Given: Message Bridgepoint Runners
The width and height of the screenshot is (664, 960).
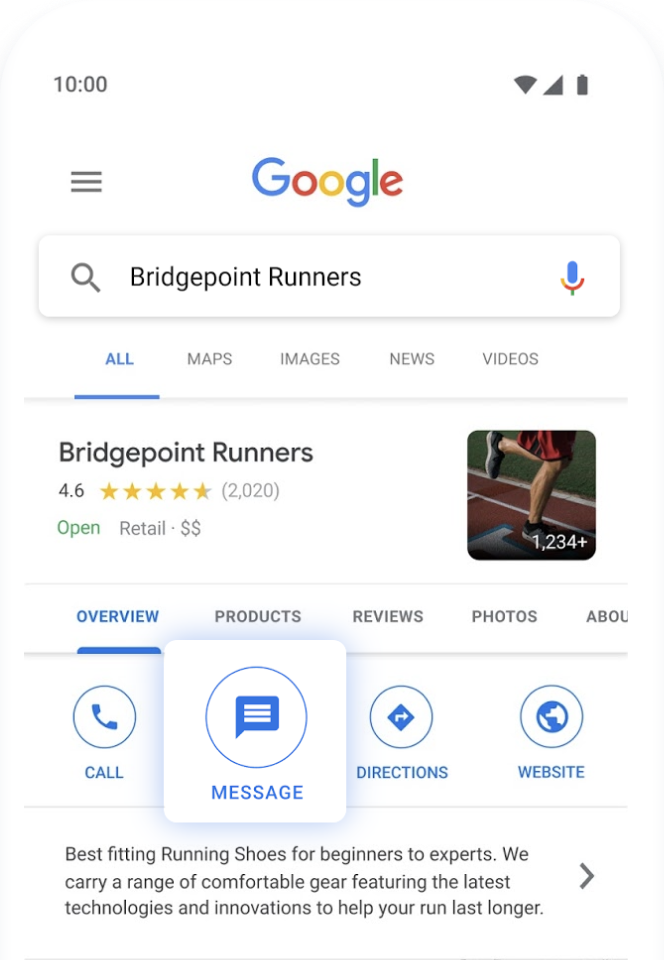Looking at the screenshot, I should click(256, 718).
